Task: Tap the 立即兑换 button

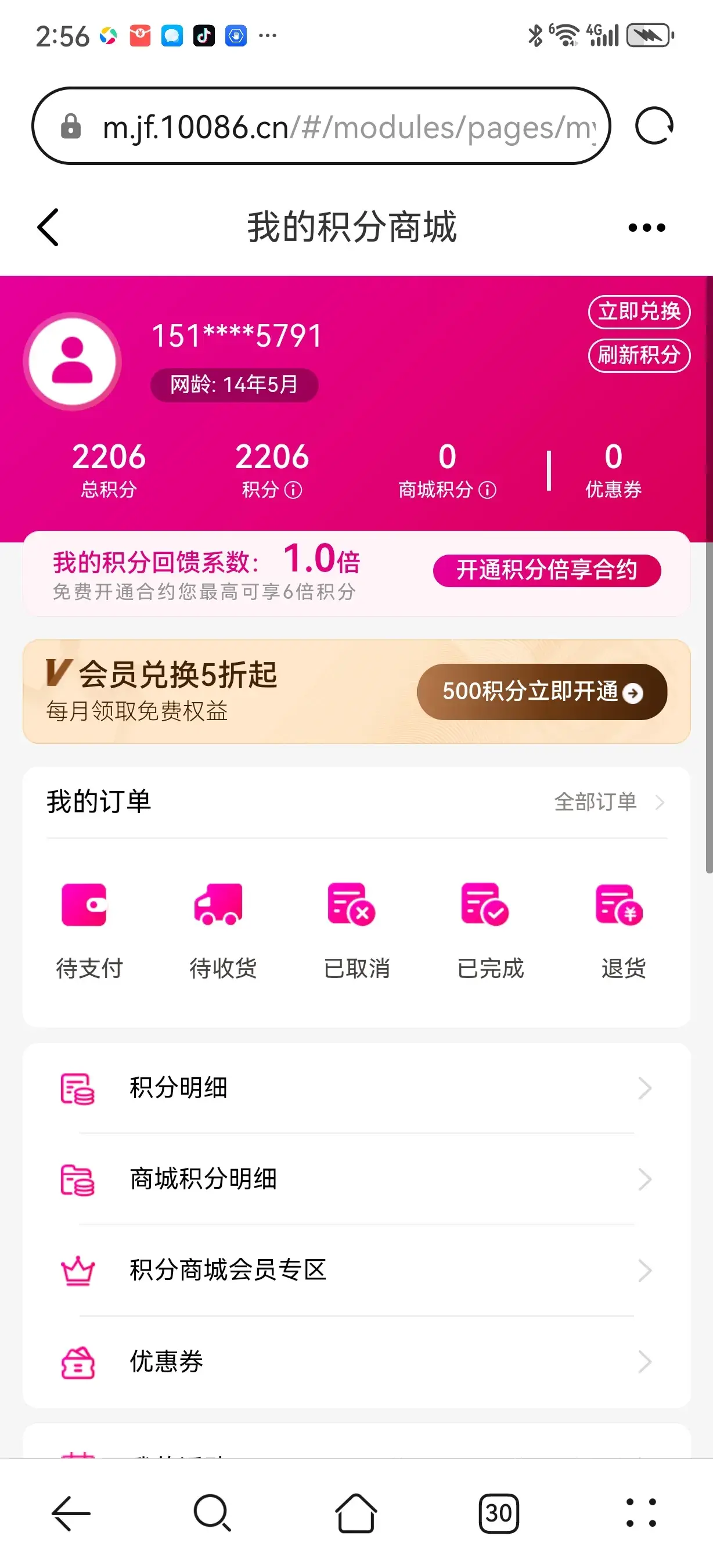Action: (639, 312)
